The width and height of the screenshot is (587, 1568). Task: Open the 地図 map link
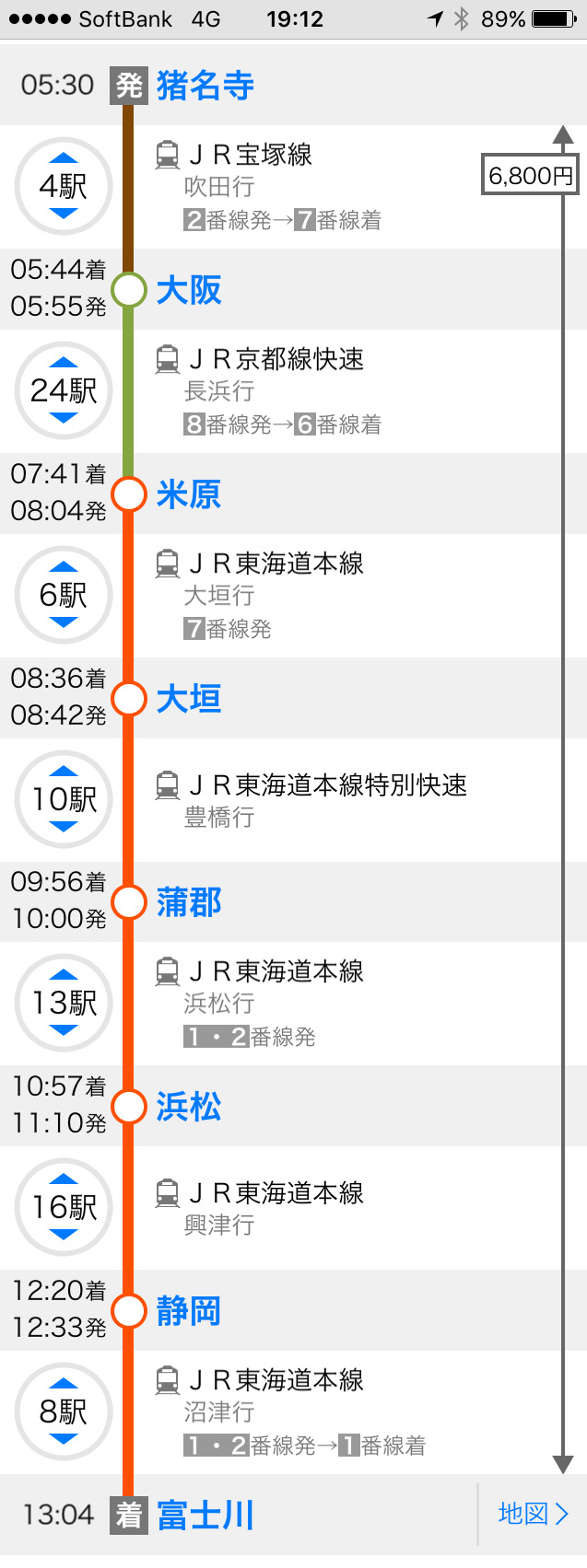533,1514
